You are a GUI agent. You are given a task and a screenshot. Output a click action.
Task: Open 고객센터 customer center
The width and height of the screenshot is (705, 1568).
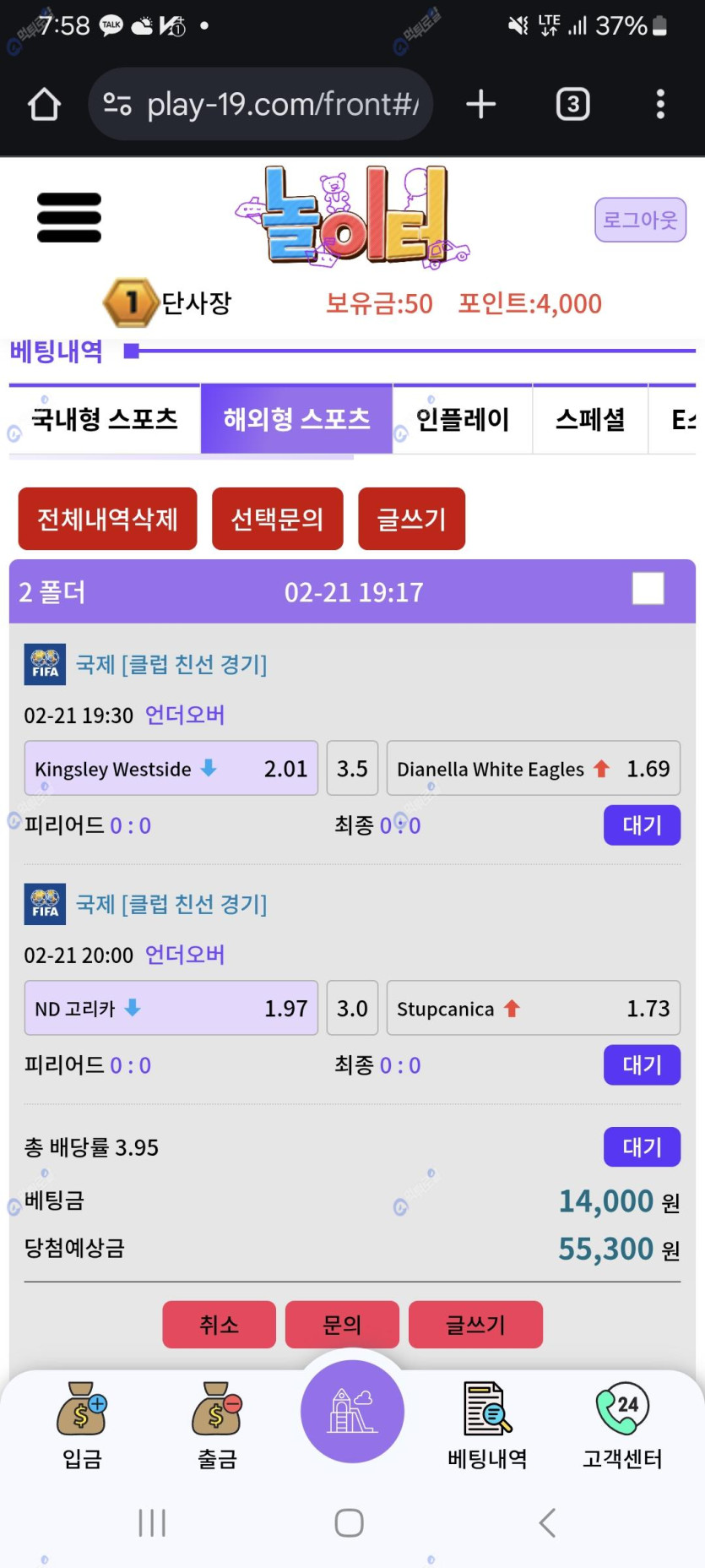tap(622, 1425)
